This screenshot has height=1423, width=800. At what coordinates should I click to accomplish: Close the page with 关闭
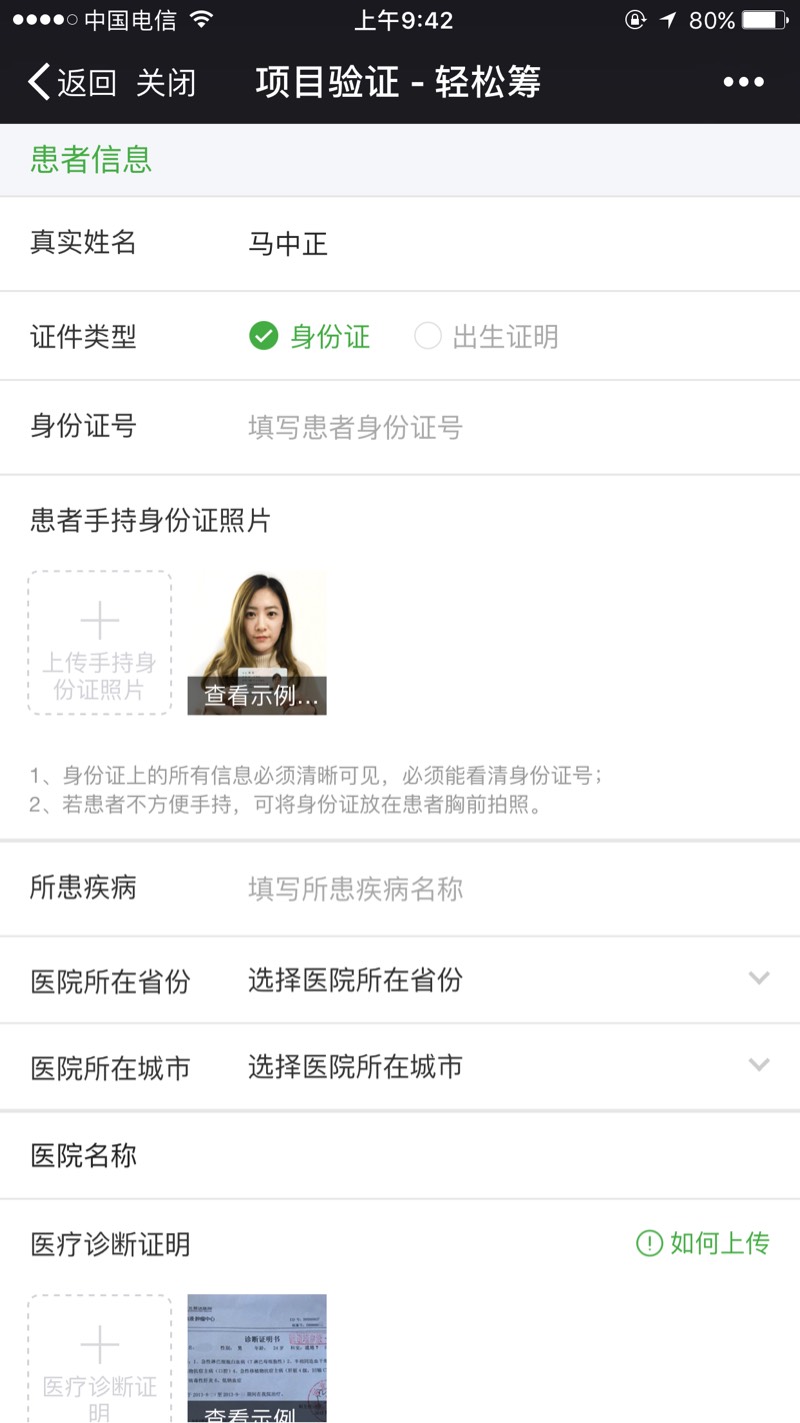click(x=166, y=83)
